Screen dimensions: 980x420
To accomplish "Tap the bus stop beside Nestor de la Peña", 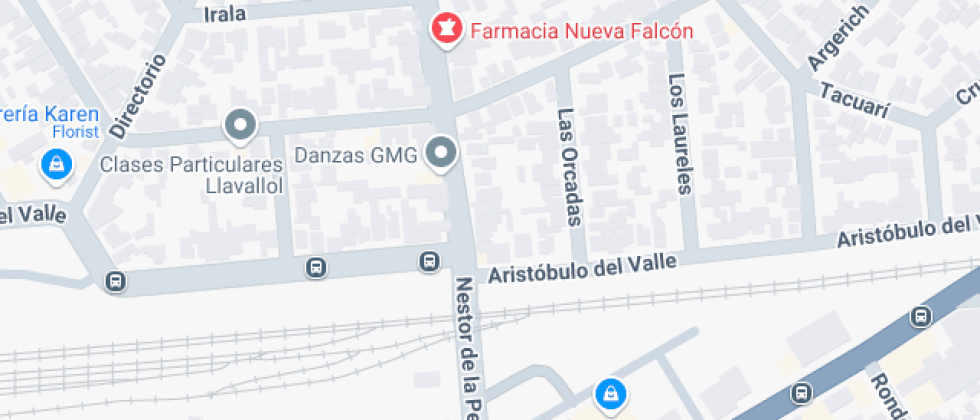I will pyautogui.click(x=429, y=261).
